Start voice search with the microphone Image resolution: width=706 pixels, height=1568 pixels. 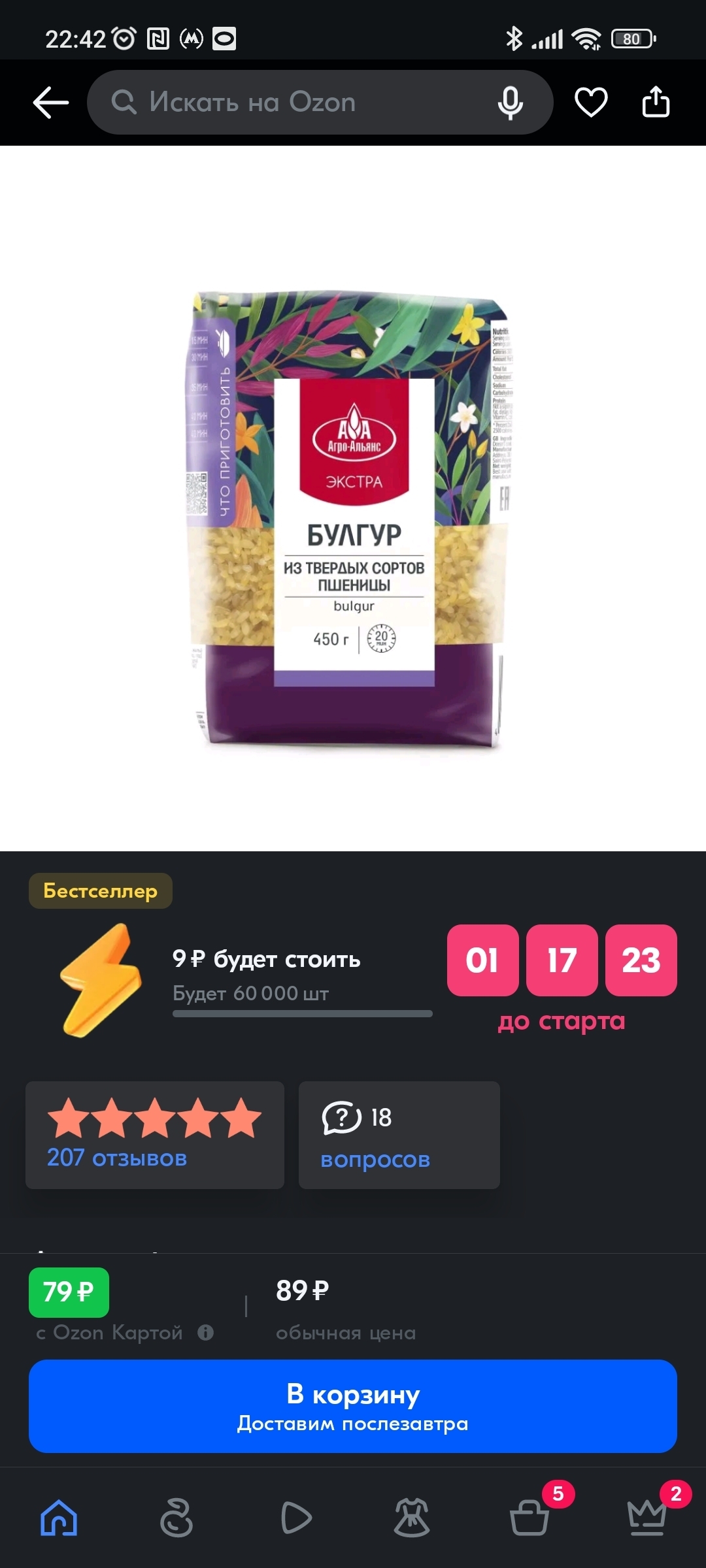pos(510,103)
